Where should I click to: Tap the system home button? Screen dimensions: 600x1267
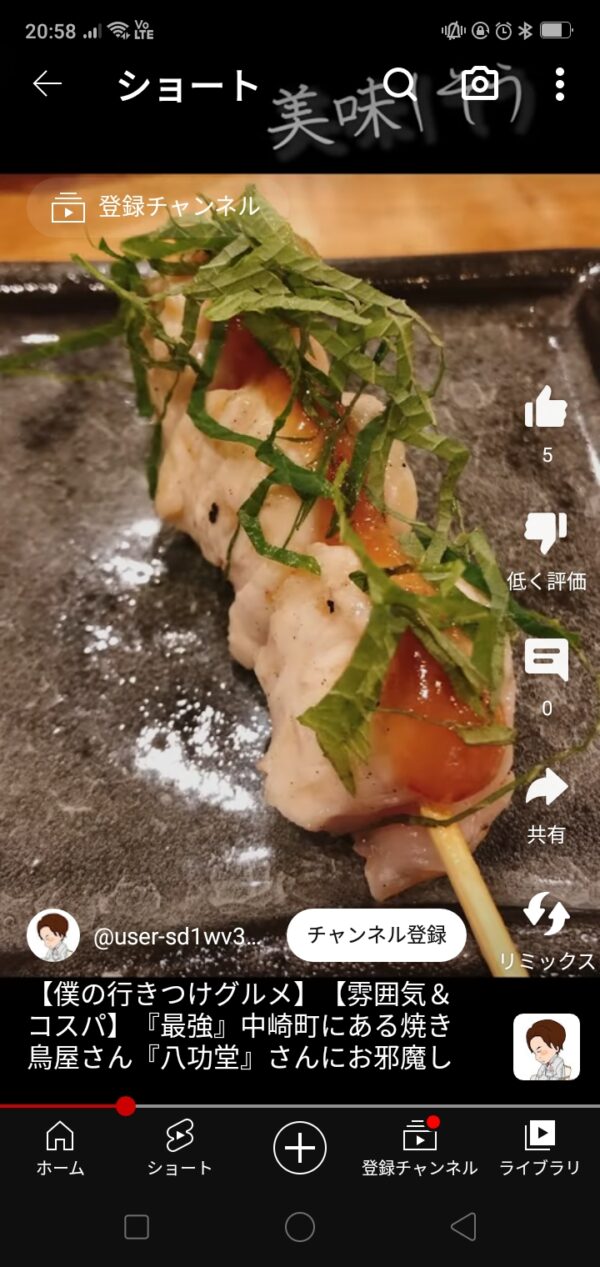pyautogui.click(x=300, y=1227)
